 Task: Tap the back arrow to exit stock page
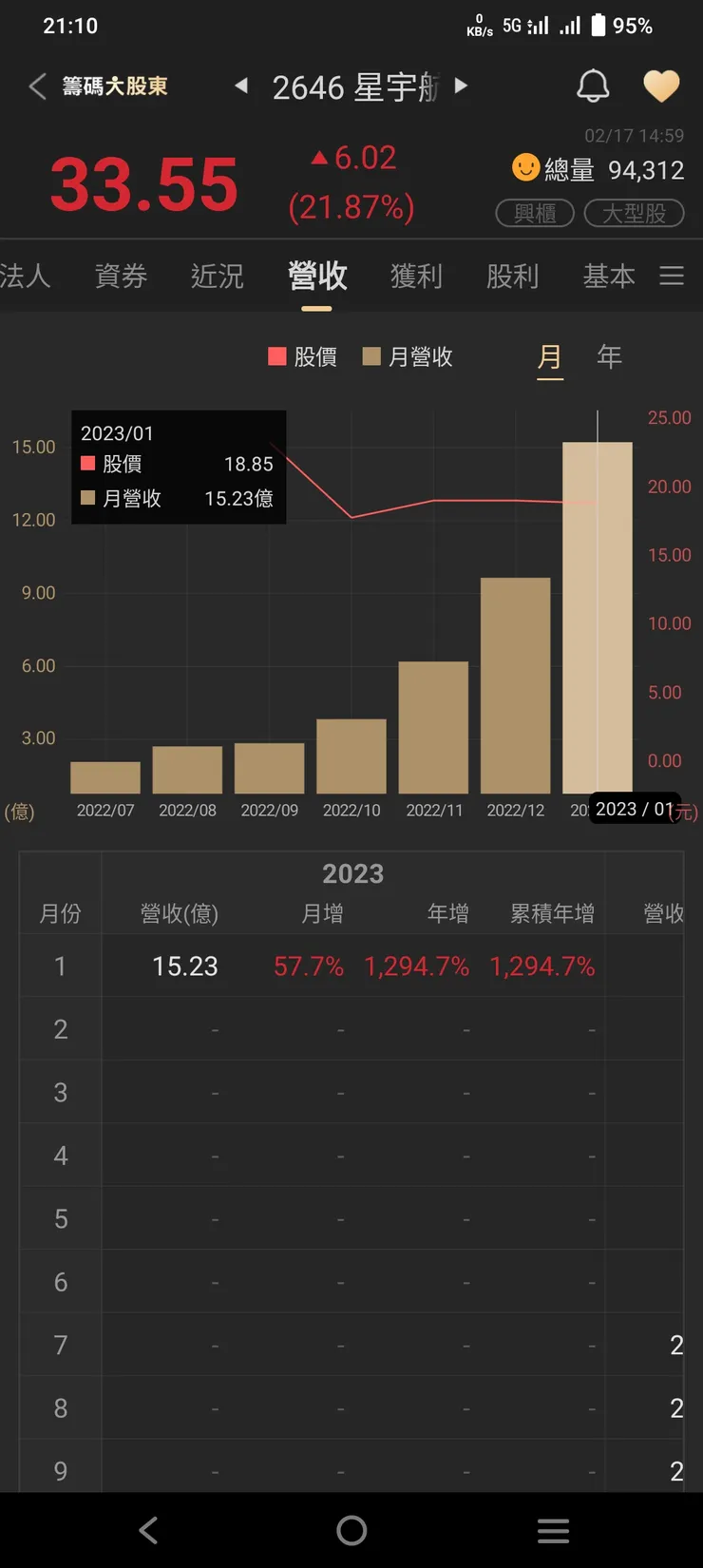(x=37, y=85)
